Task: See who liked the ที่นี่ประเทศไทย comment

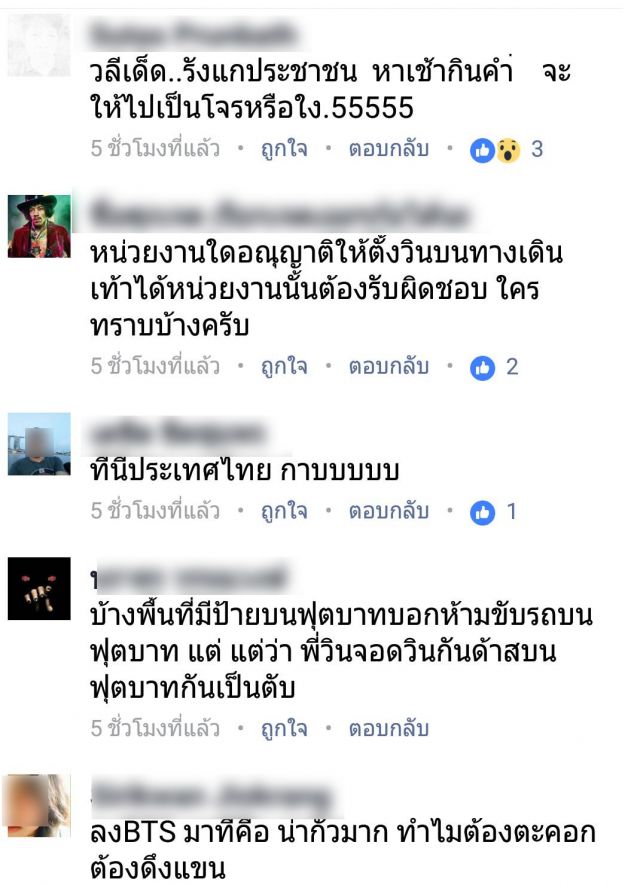Action: (x=496, y=512)
